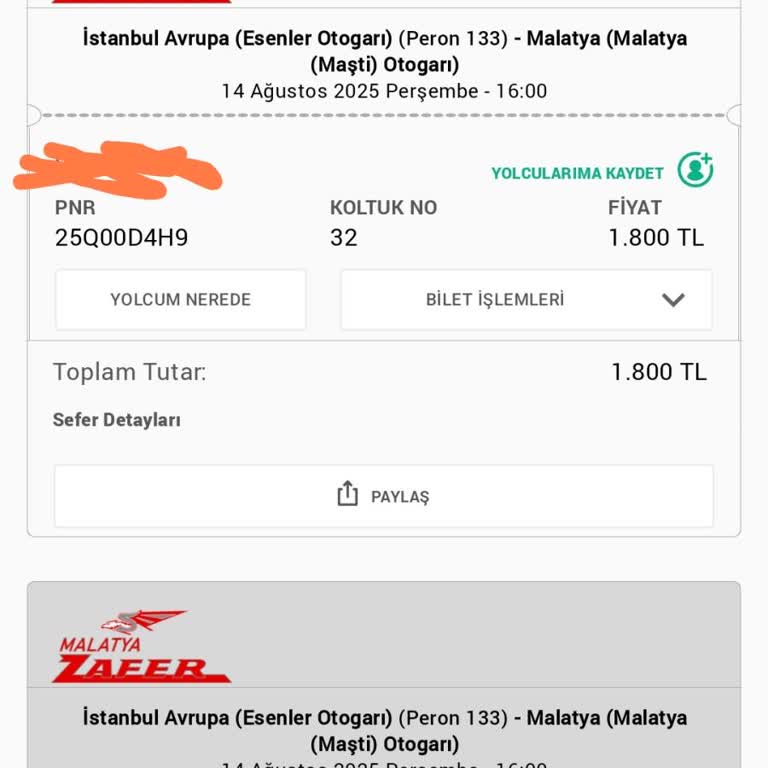Share the ticket with Paylaş

pyautogui.click(x=384, y=496)
